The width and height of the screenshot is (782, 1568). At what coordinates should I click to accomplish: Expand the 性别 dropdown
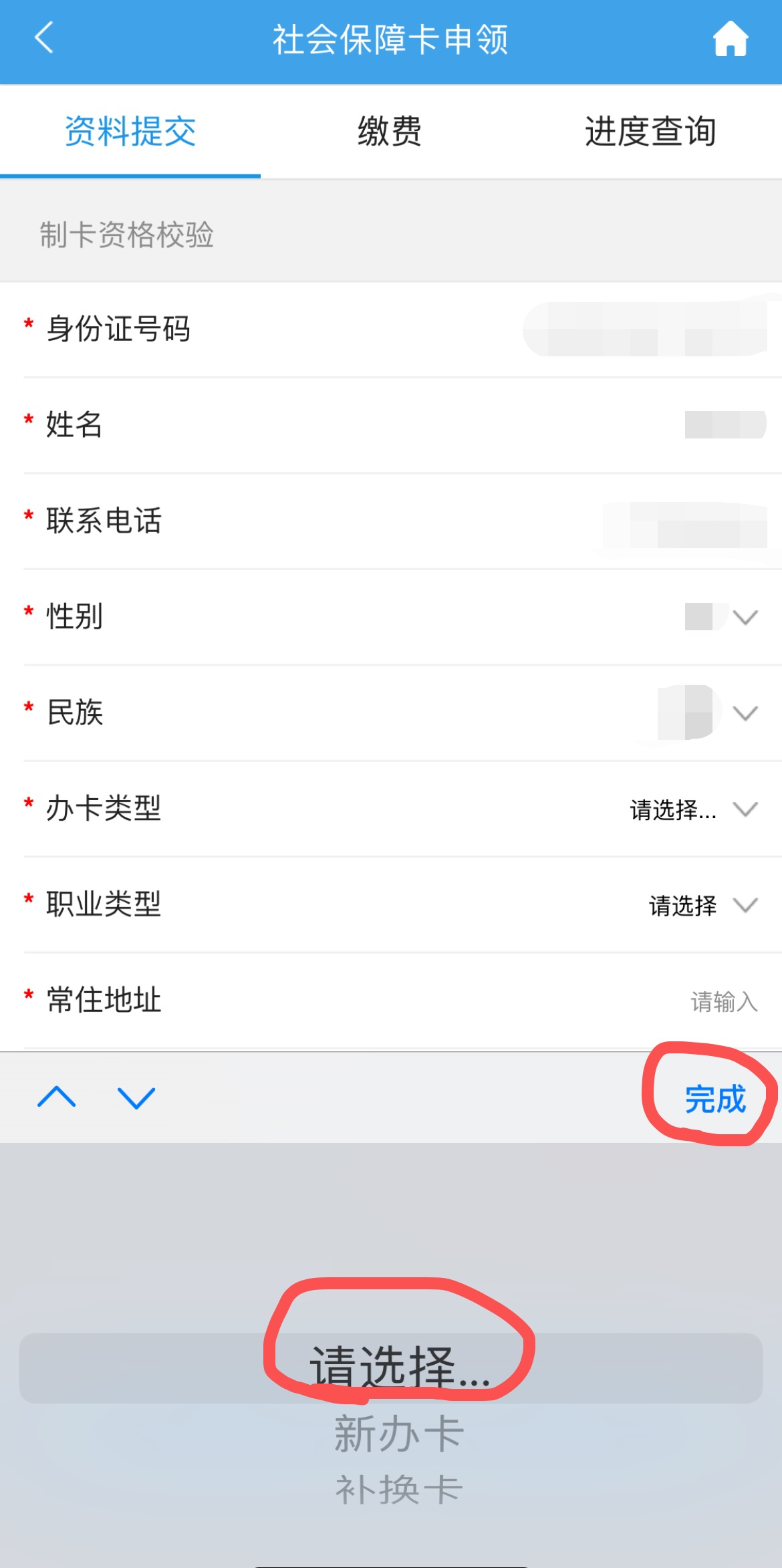(391, 616)
